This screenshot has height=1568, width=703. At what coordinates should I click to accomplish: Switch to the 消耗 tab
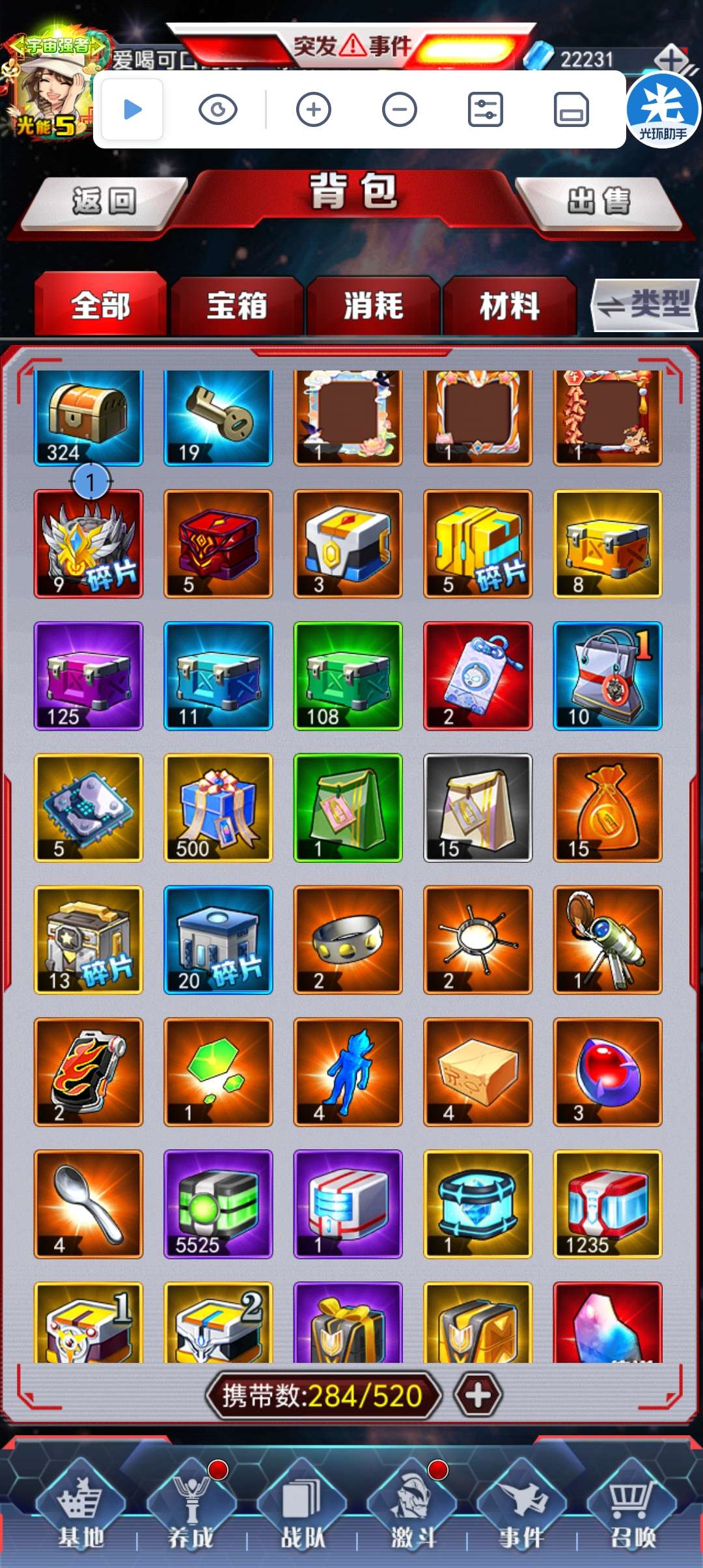374,306
